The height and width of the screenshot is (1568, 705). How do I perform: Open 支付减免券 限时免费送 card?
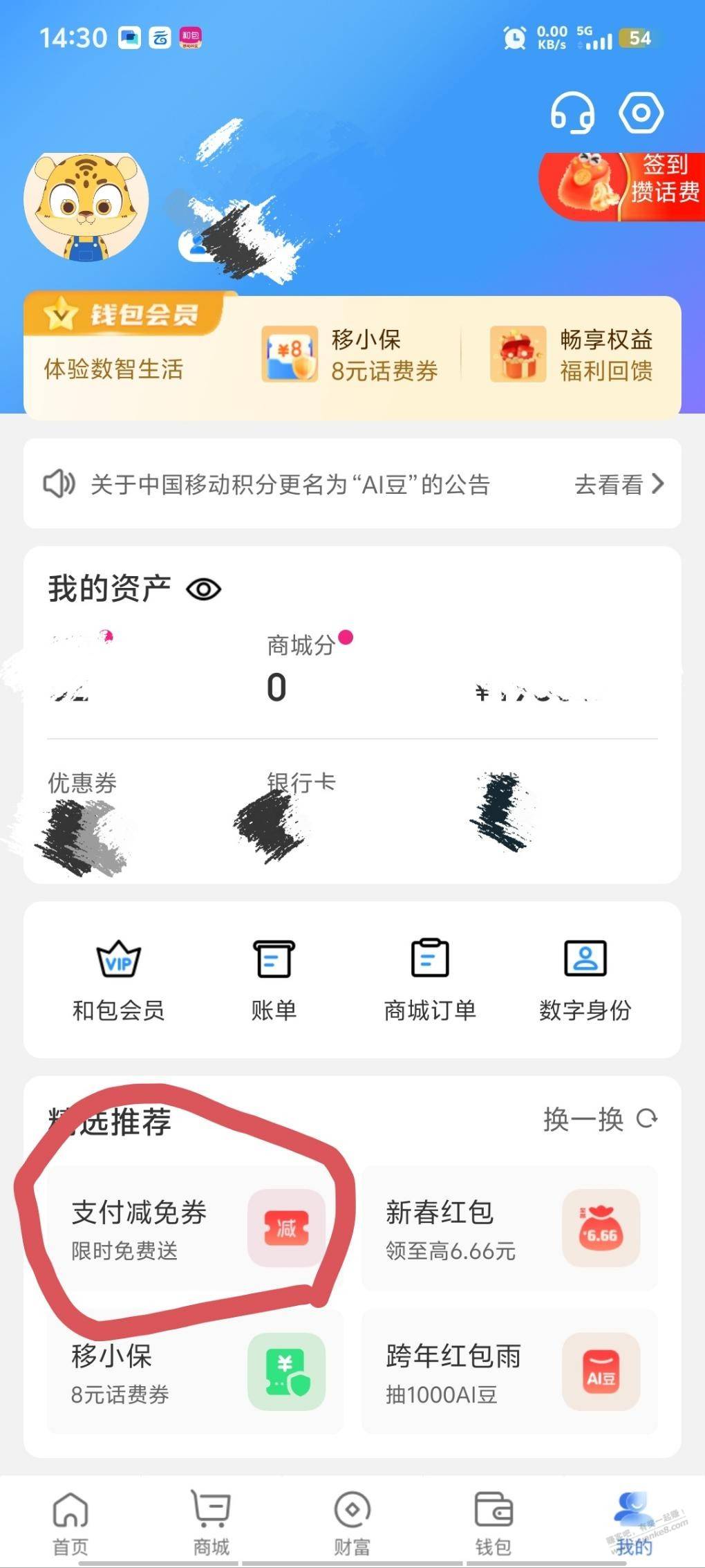(x=195, y=1229)
